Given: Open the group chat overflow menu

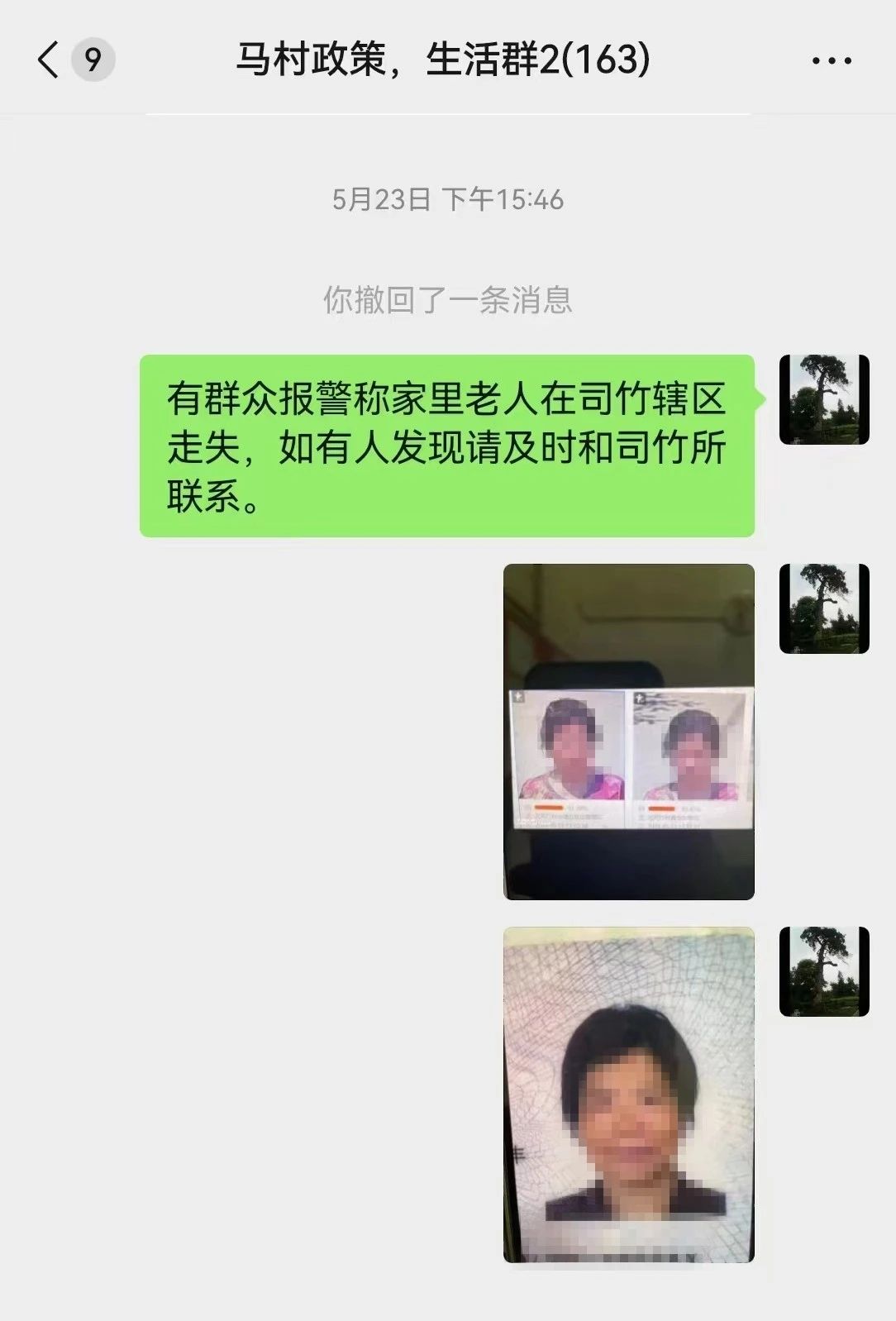Looking at the screenshot, I should pyautogui.click(x=831, y=60).
